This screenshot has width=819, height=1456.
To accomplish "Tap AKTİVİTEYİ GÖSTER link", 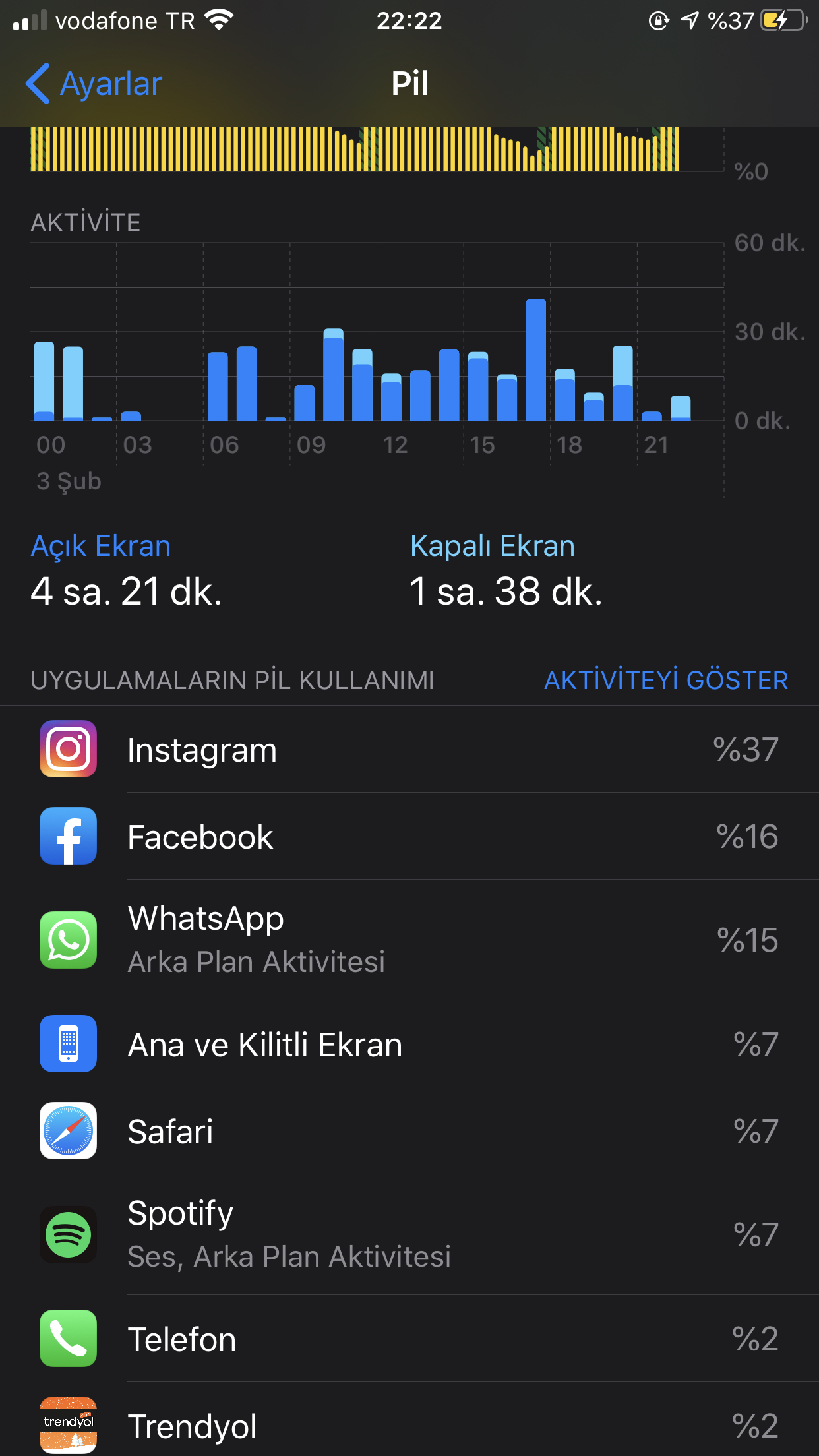I will [665, 680].
